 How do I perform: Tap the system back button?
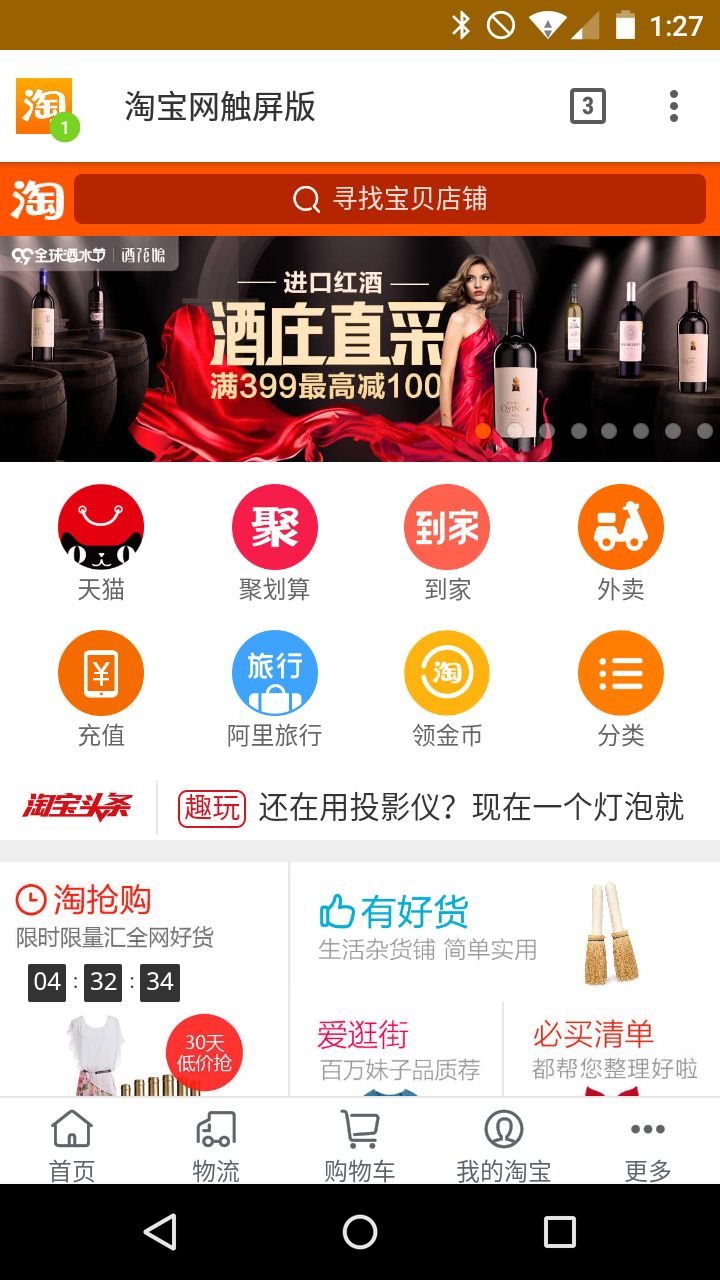click(x=160, y=1232)
